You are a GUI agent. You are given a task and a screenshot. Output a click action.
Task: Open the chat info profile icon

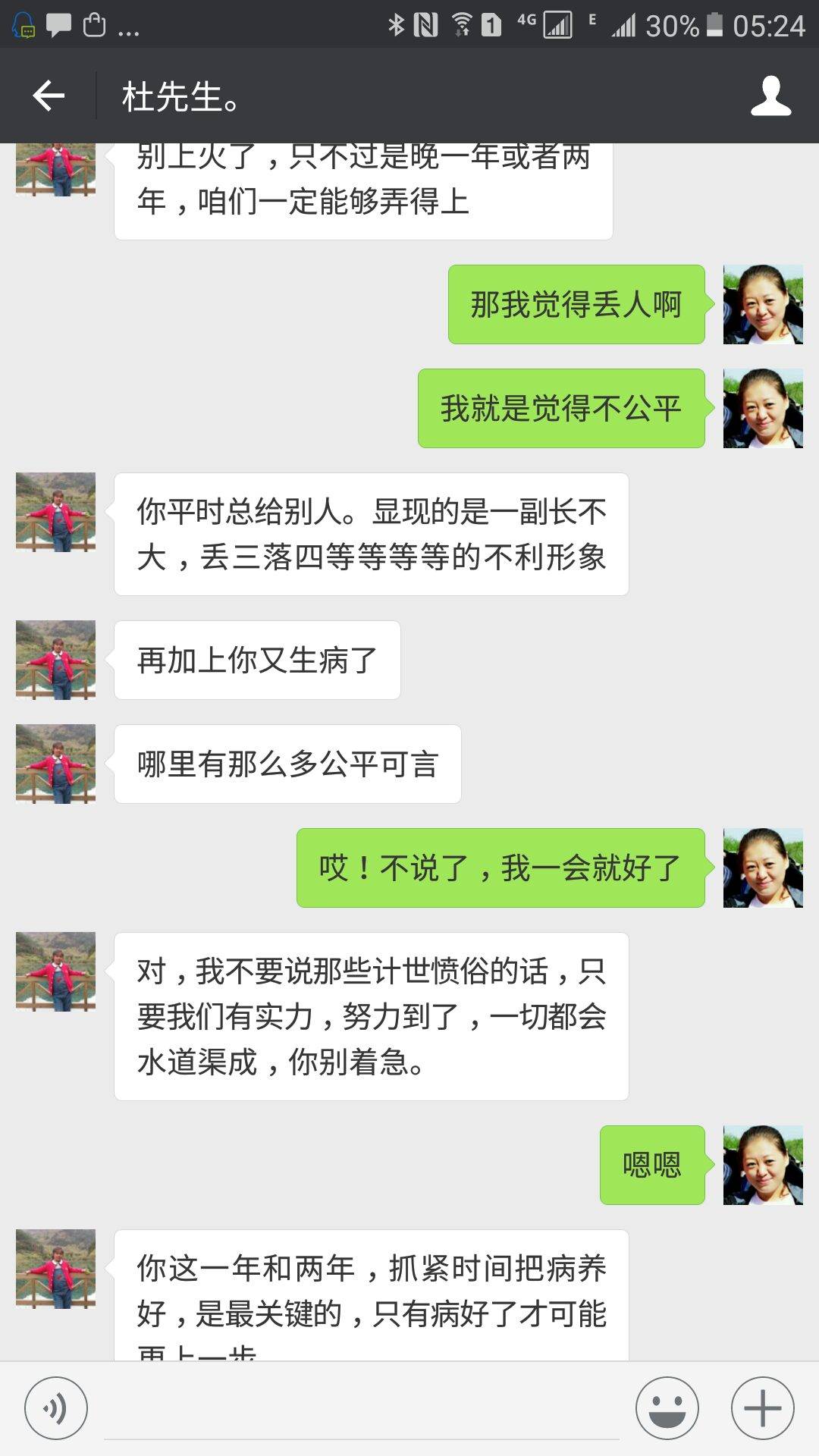point(770,96)
